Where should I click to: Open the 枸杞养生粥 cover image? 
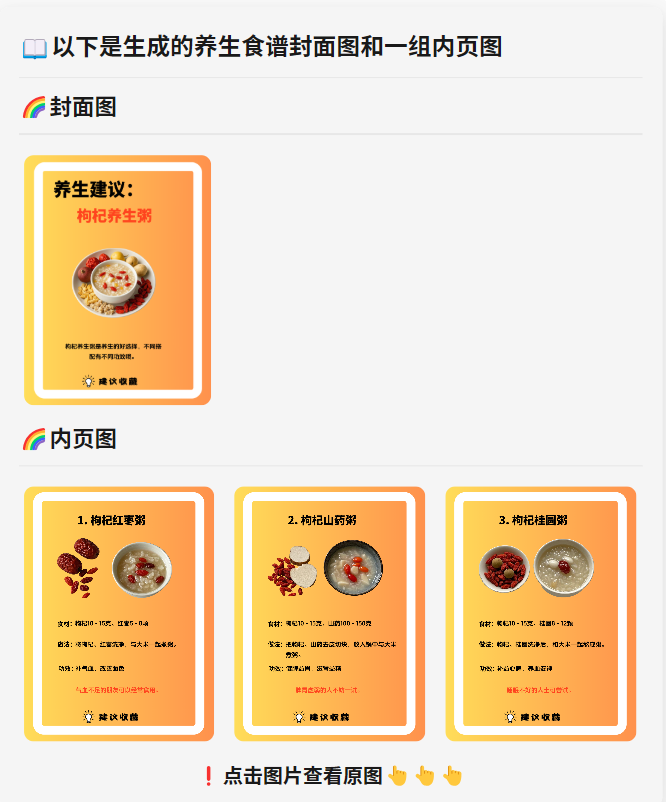[x=117, y=280]
